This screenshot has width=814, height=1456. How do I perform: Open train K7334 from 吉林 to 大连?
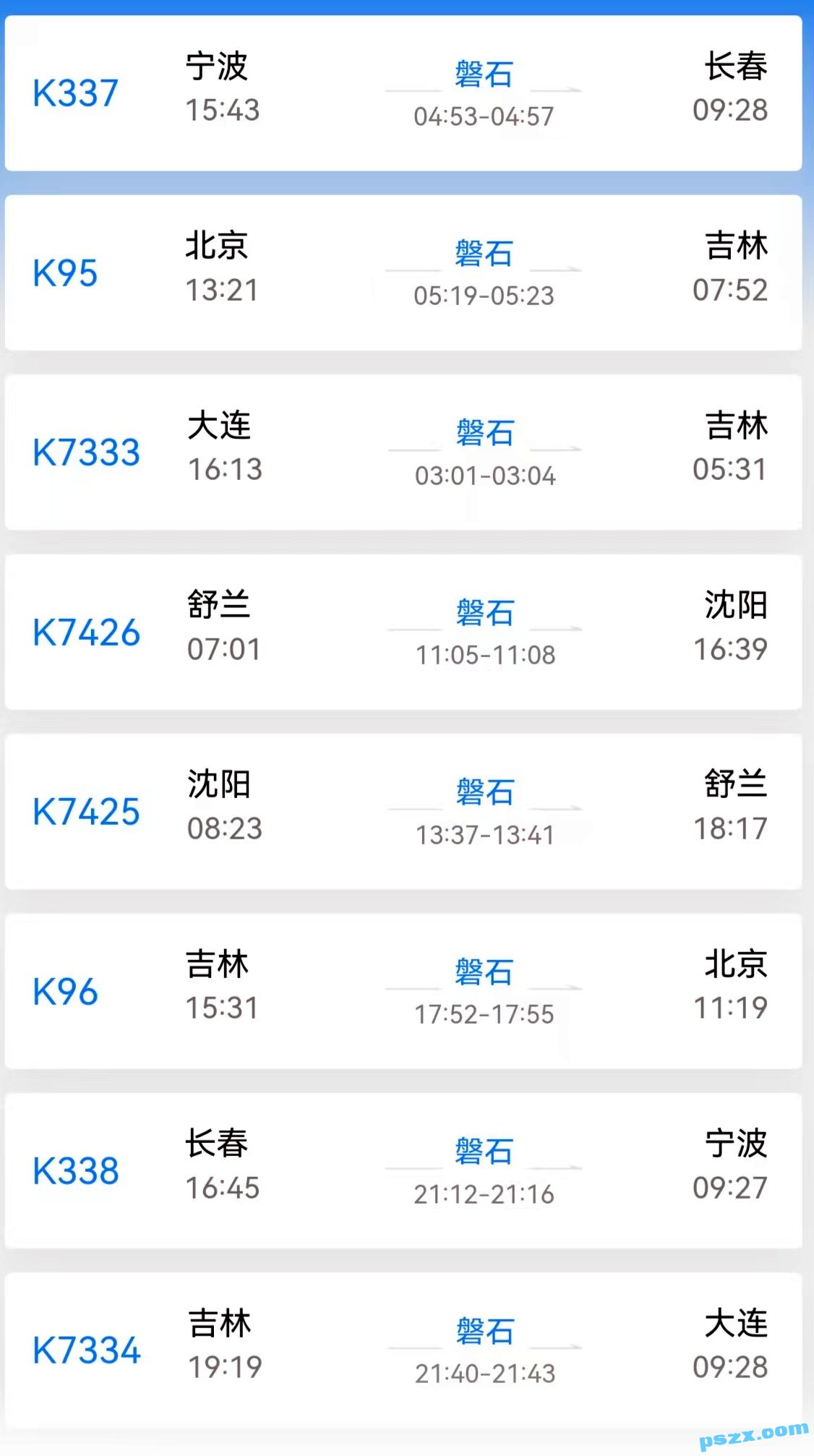[403, 1350]
